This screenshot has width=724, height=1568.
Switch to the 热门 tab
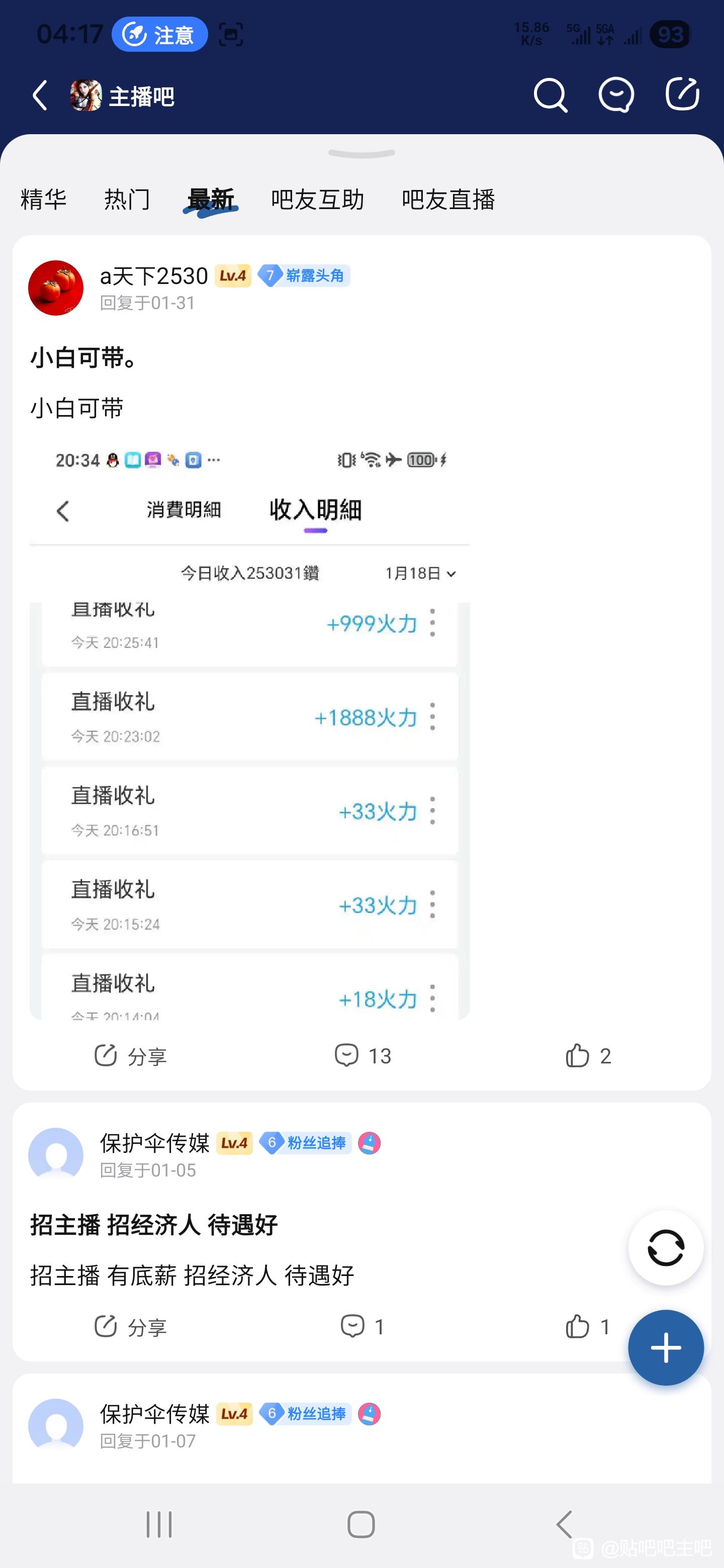pyautogui.click(x=127, y=200)
